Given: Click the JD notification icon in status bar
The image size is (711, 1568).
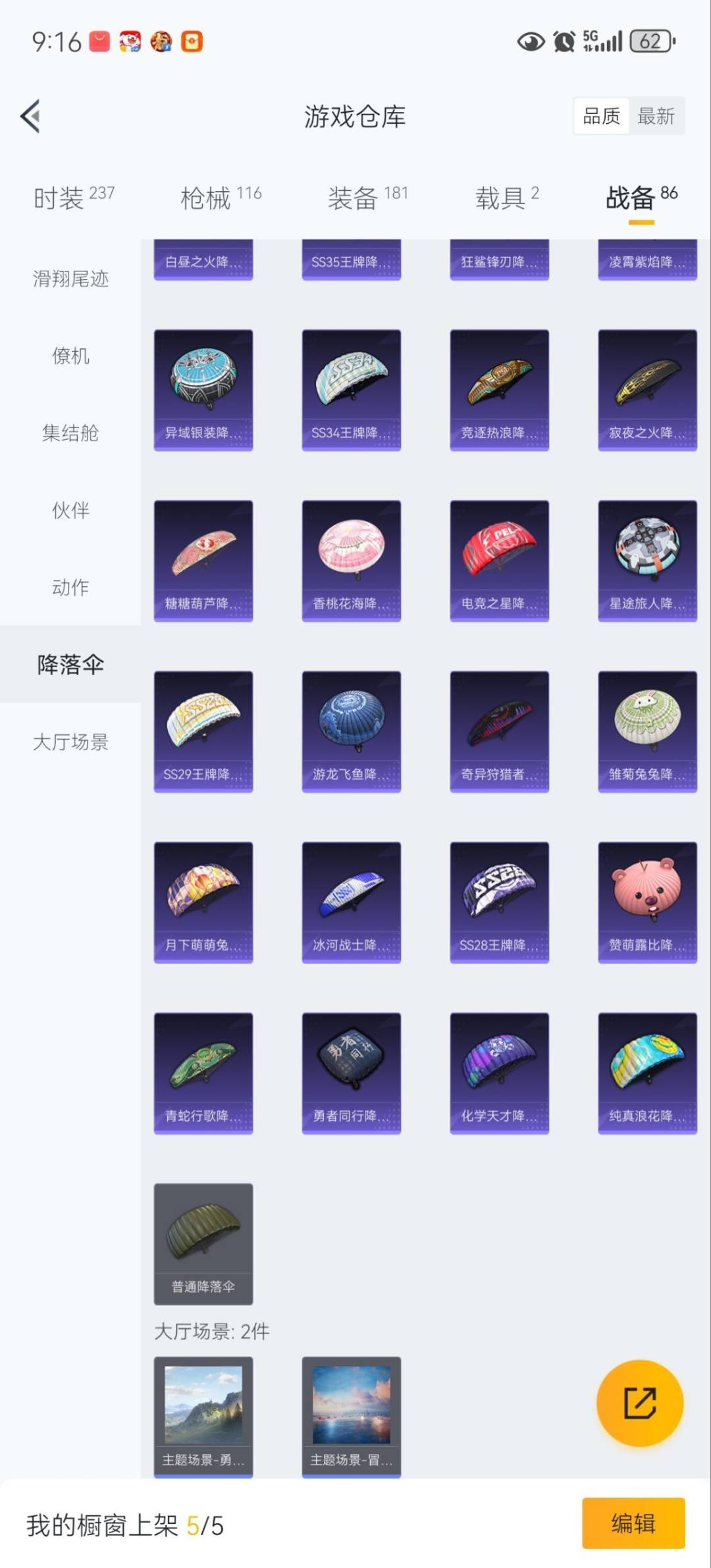Looking at the screenshot, I should pos(130,43).
